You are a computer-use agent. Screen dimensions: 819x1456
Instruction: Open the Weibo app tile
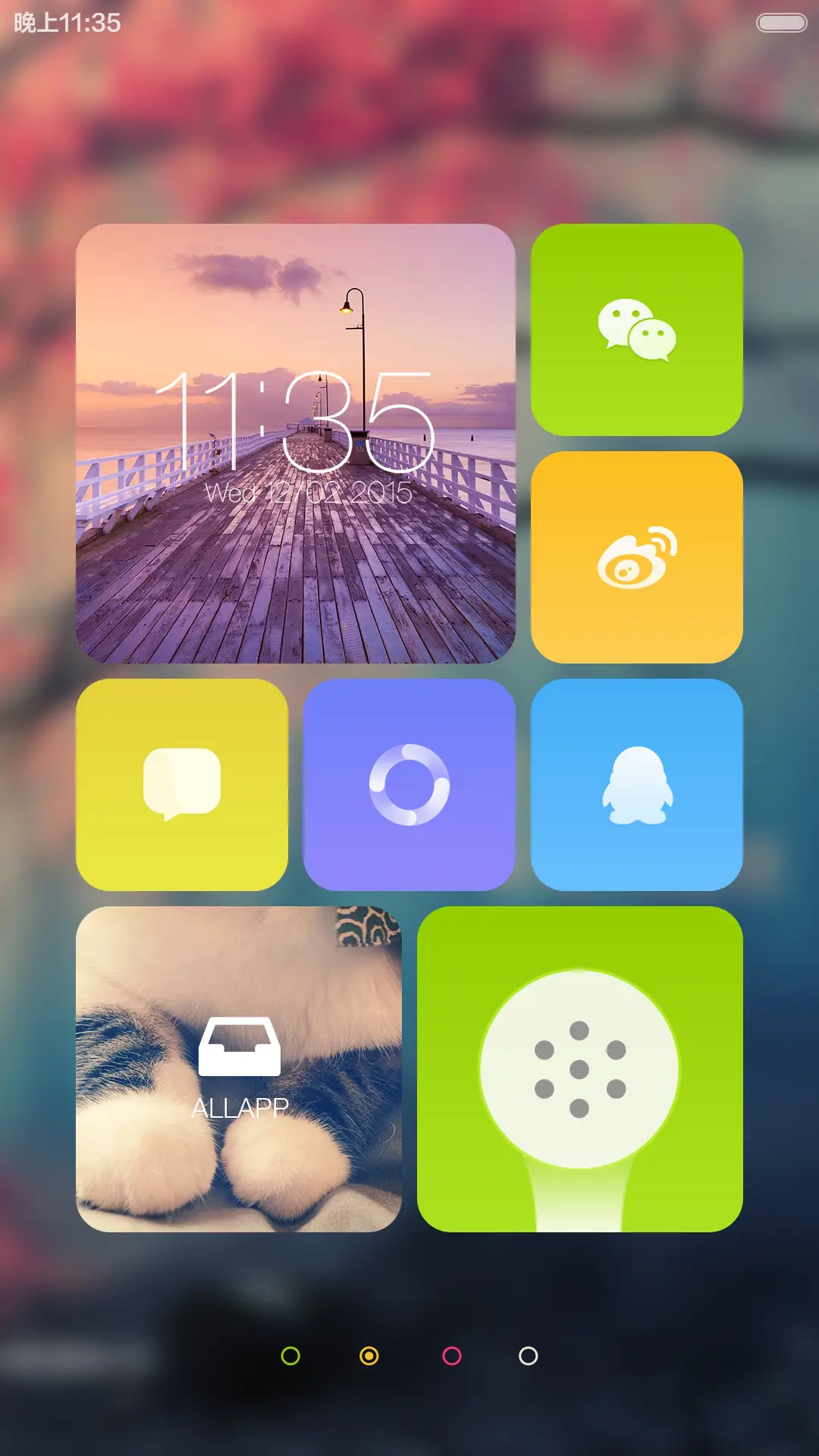click(x=636, y=557)
